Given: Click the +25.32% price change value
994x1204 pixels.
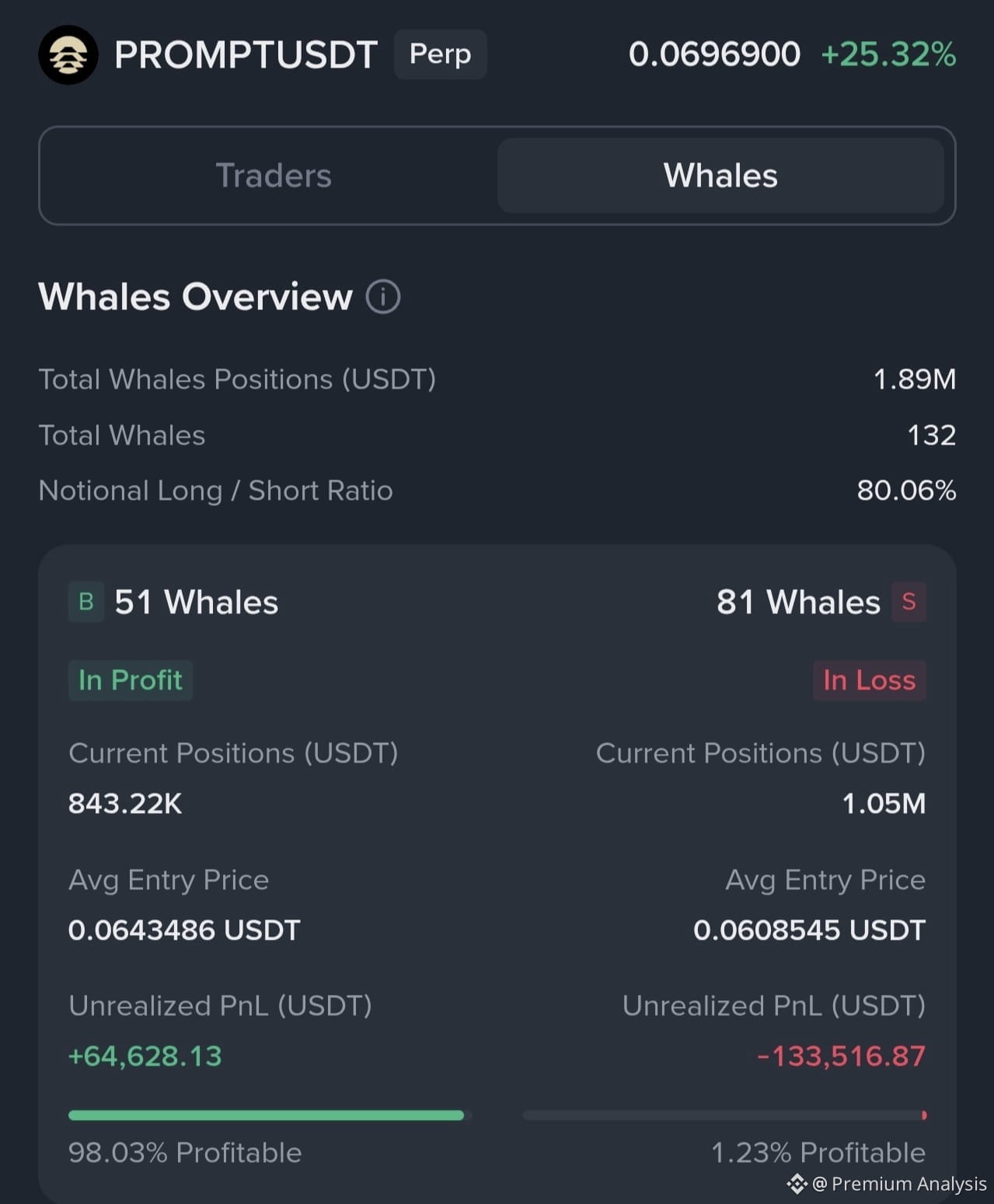Looking at the screenshot, I should pyautogui.click(x=888, y=54).
